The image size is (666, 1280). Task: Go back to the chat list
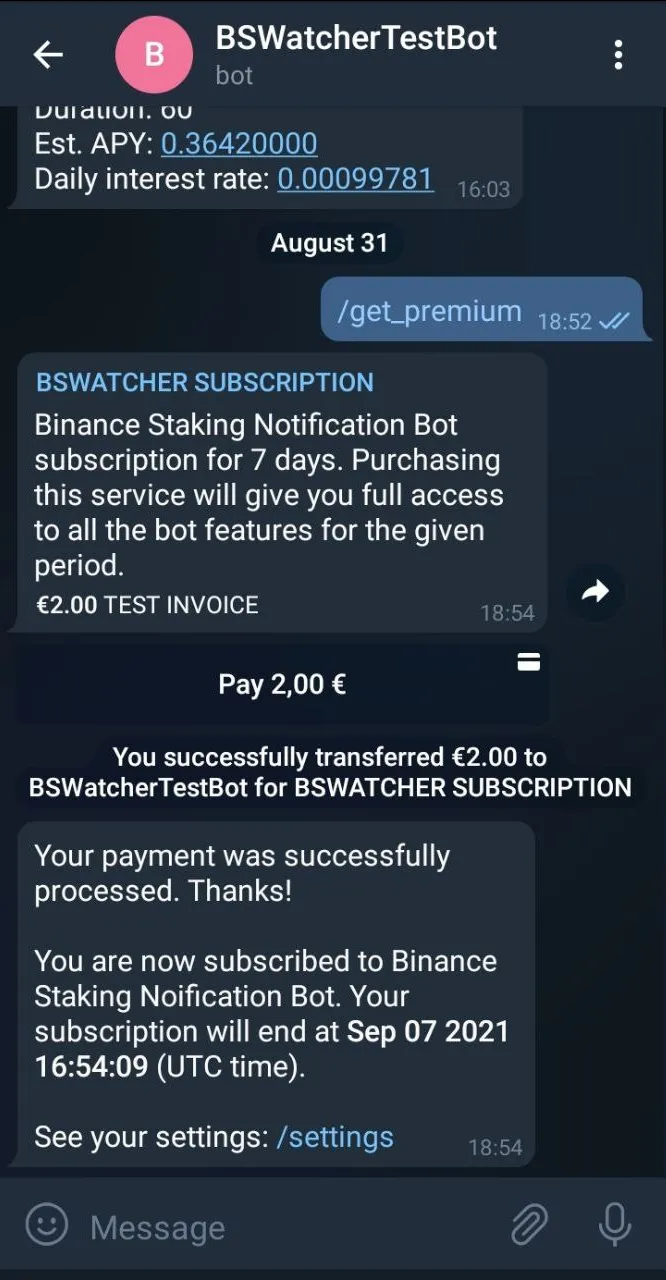(48, 55)
